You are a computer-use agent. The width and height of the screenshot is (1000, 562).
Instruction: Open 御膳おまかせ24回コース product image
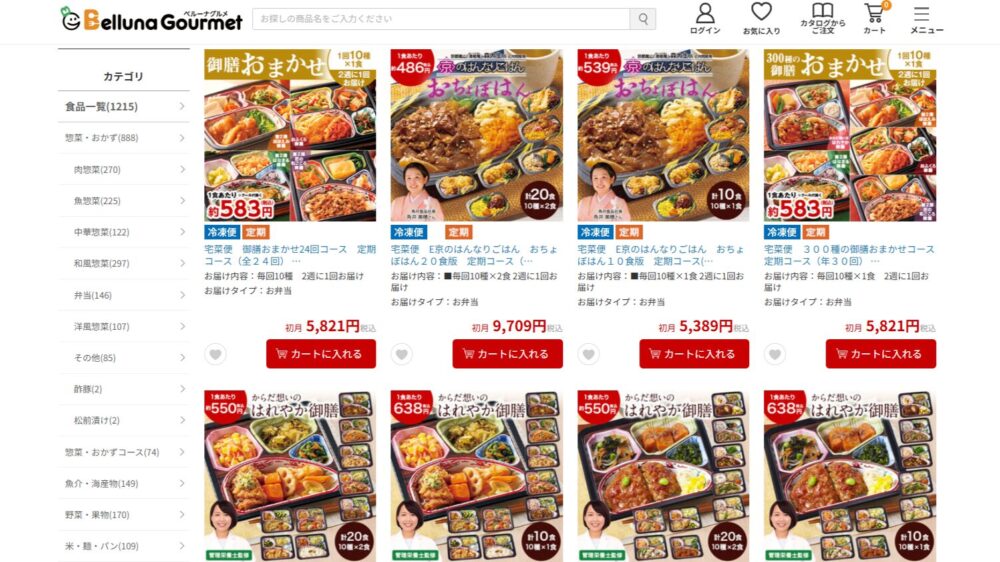[290, 135]
